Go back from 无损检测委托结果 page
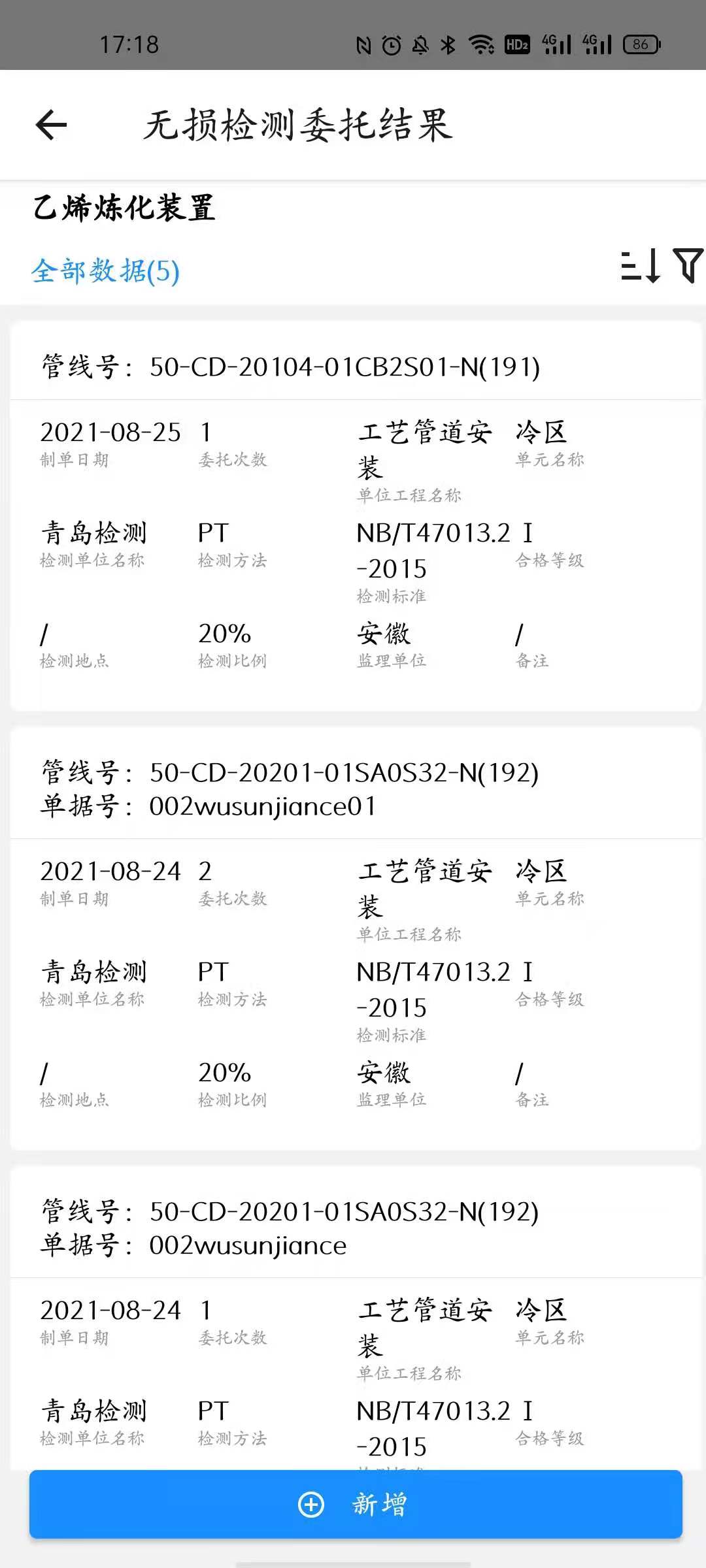706x1568 pixels. [x=52, y=125]
